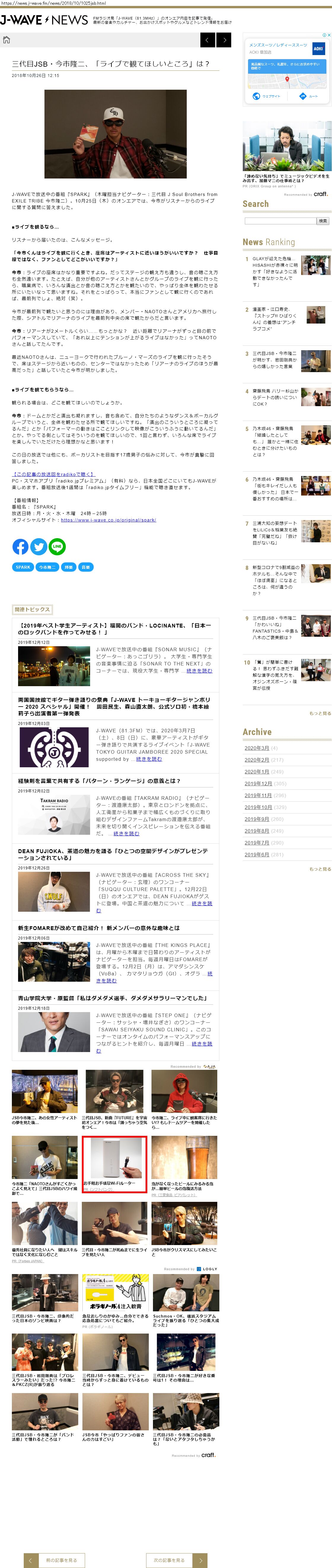Open the 2020年3月 archive link

(256, 747)
